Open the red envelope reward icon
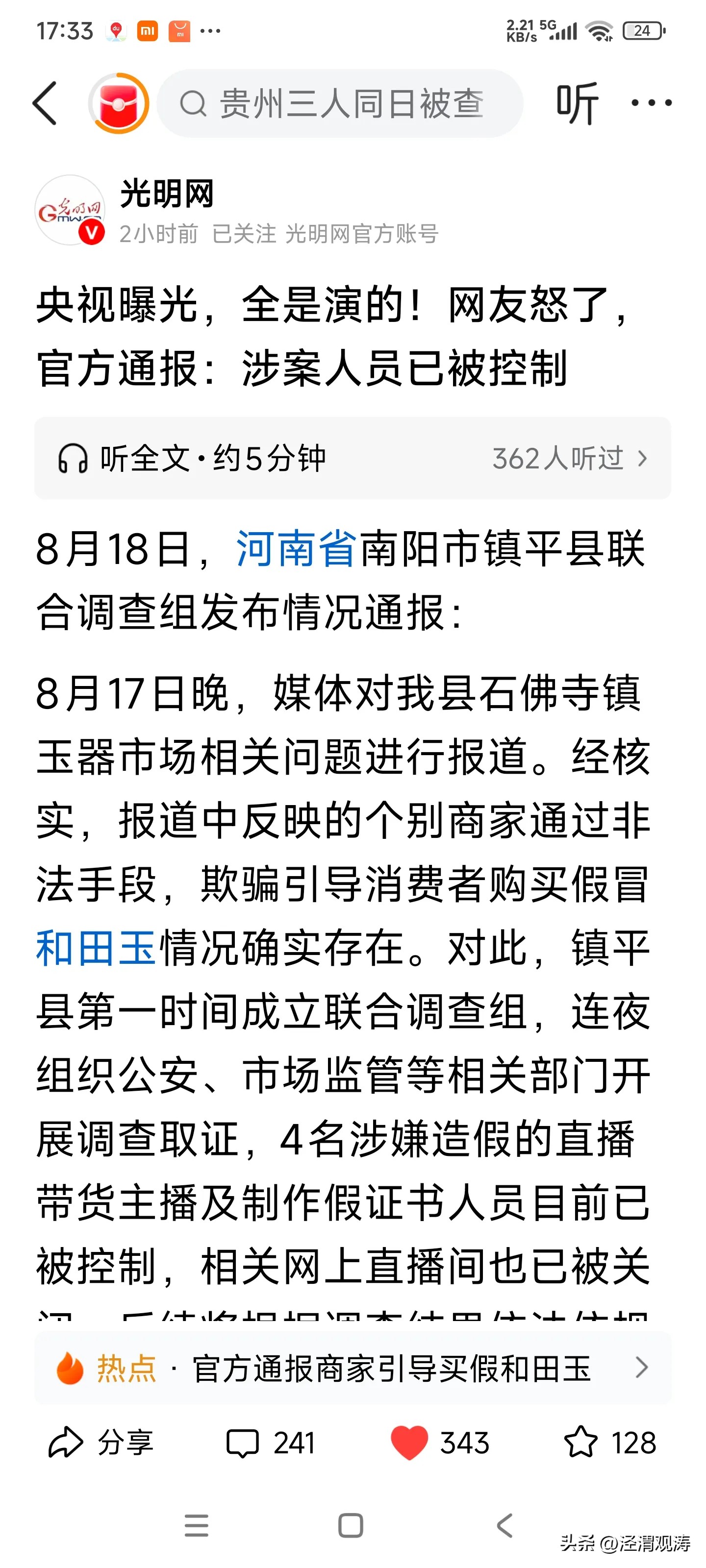 tap(119, 103)
